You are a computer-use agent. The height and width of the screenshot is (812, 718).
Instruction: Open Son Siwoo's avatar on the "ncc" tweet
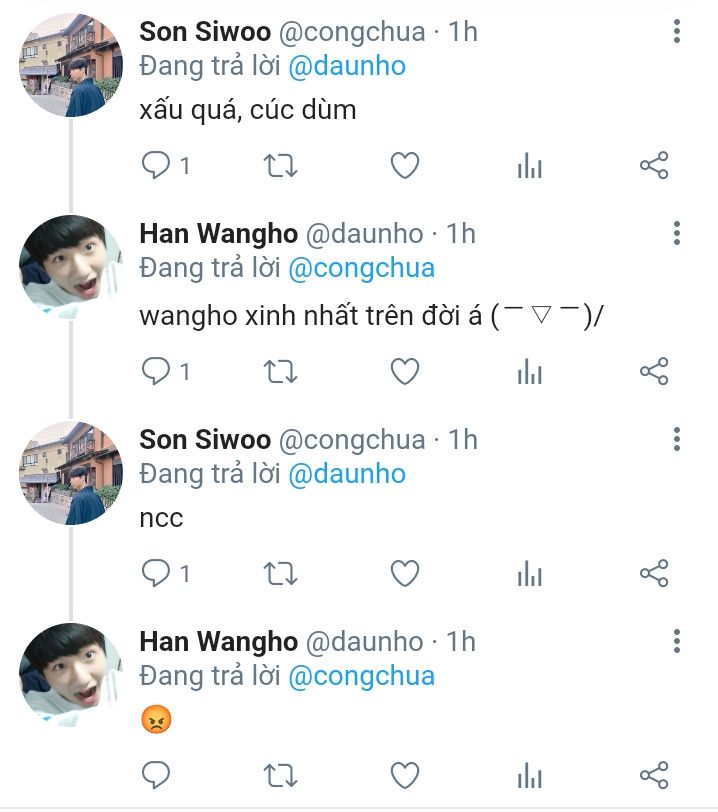click(71, 473)
